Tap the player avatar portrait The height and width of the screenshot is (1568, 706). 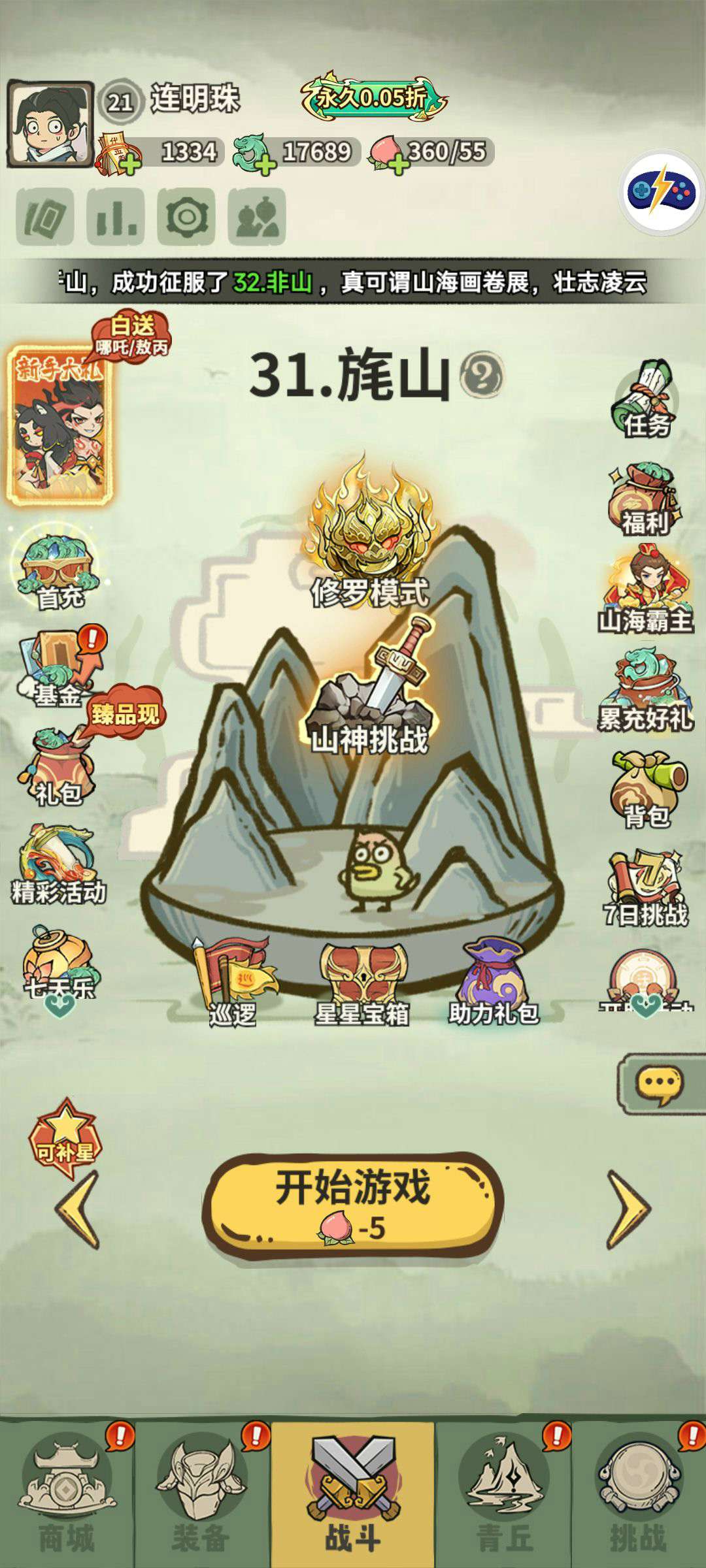50,123
